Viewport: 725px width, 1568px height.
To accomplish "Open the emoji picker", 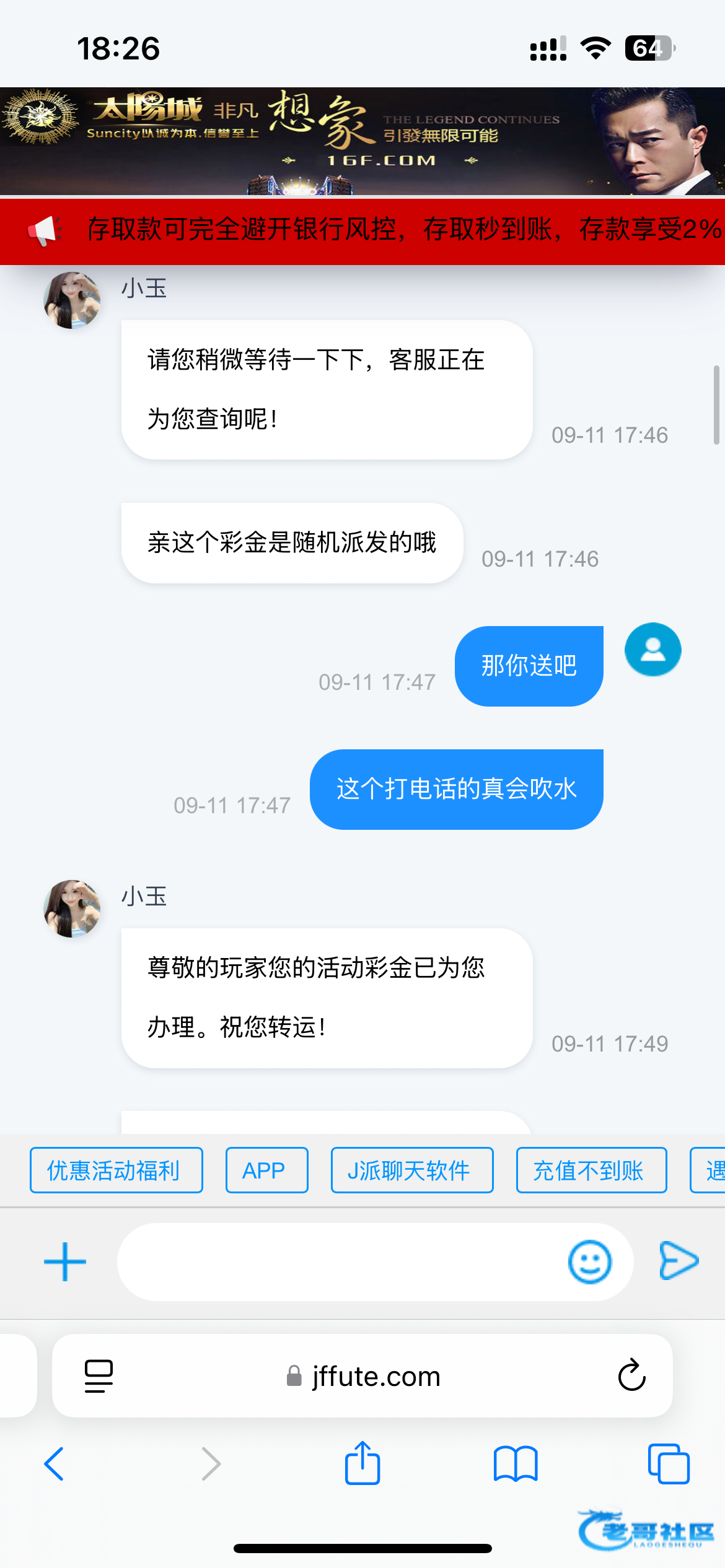I will (x=589, y=1261).
